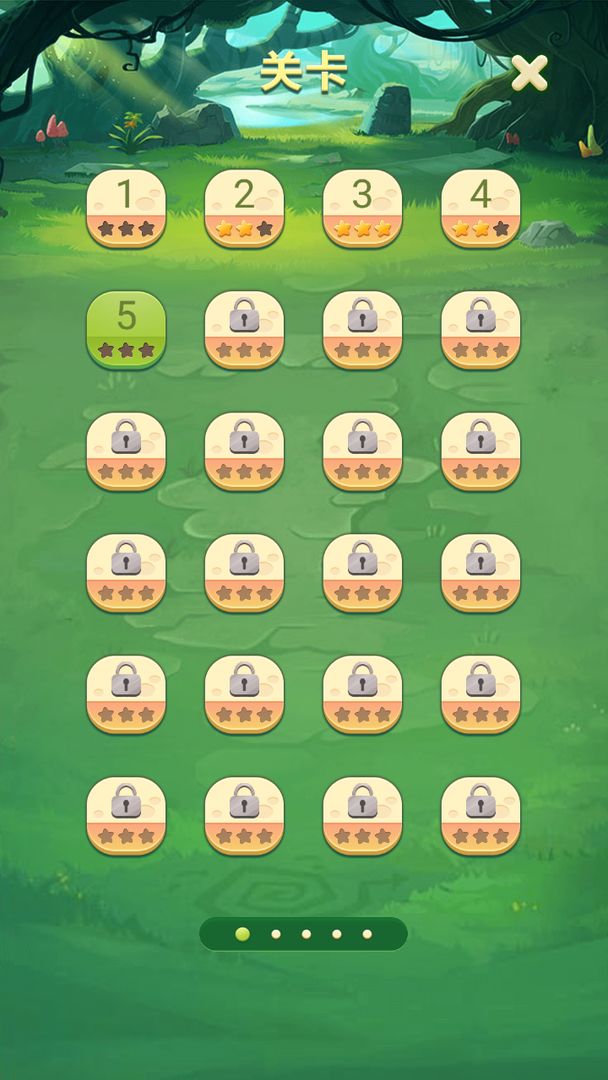Play level 3 again
This screenshot has width=608, height=1080.
[x=362, y=208]
